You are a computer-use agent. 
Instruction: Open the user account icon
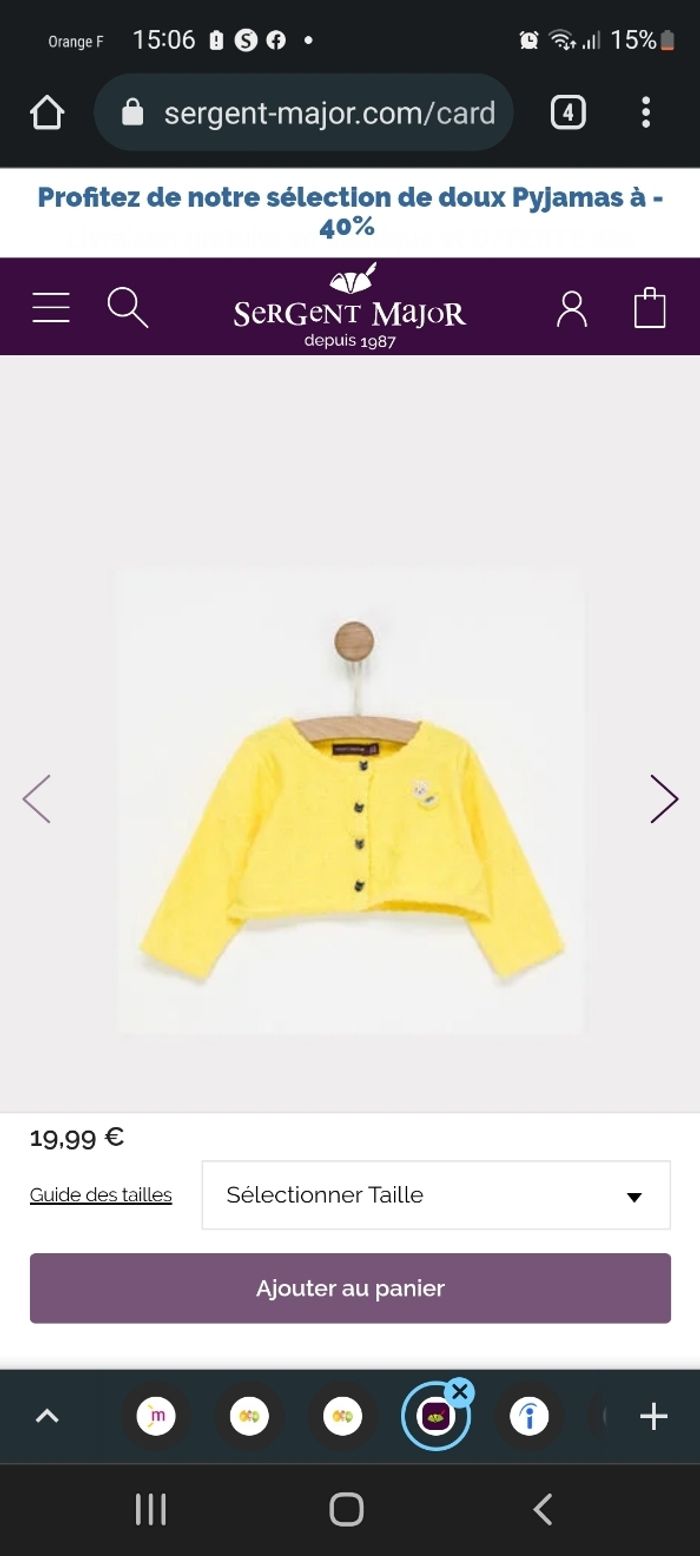(572, 309)
